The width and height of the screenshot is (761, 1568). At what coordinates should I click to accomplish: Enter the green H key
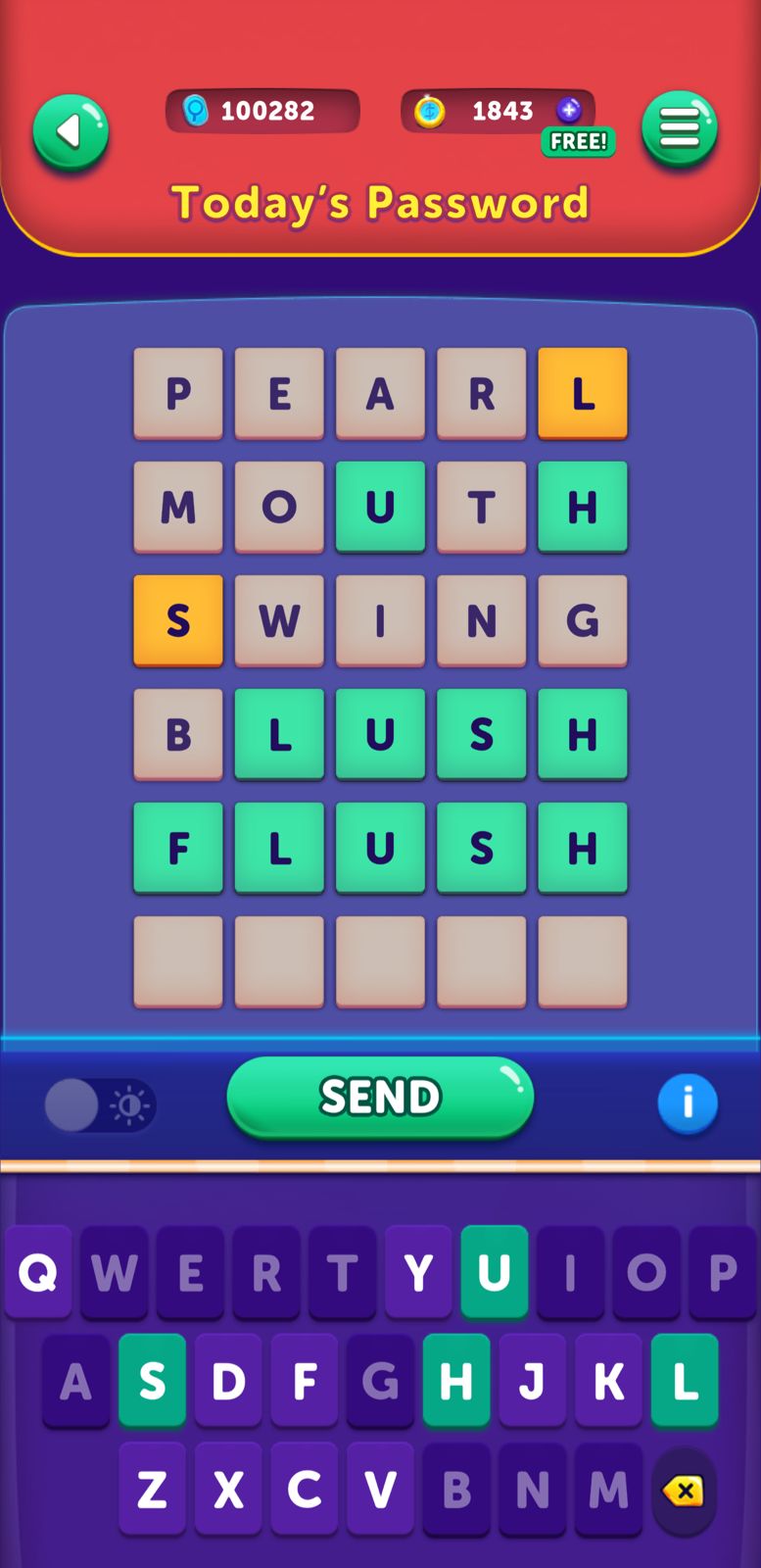click(x=455, y=1380)
